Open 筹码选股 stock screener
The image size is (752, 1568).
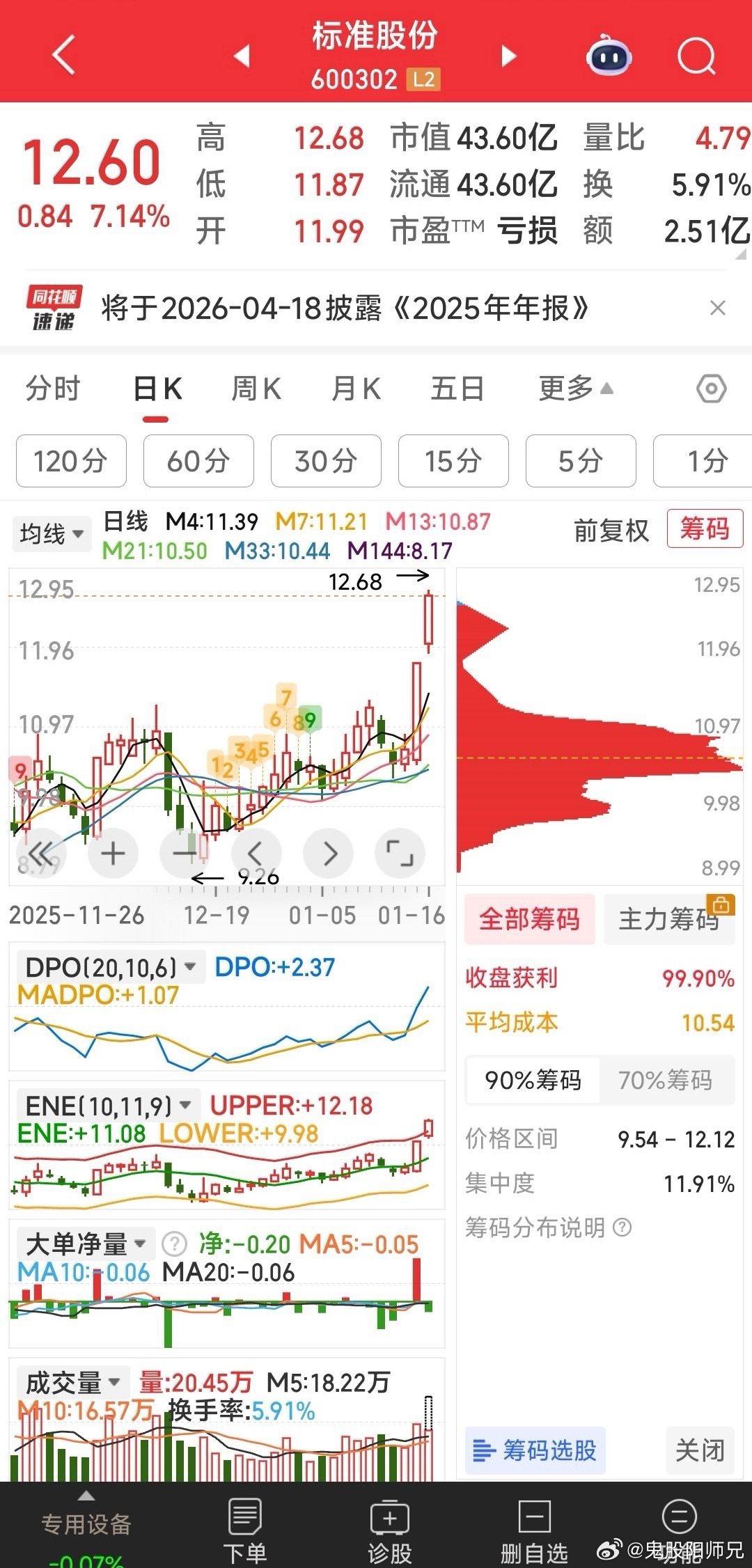tap(535, 1450)
